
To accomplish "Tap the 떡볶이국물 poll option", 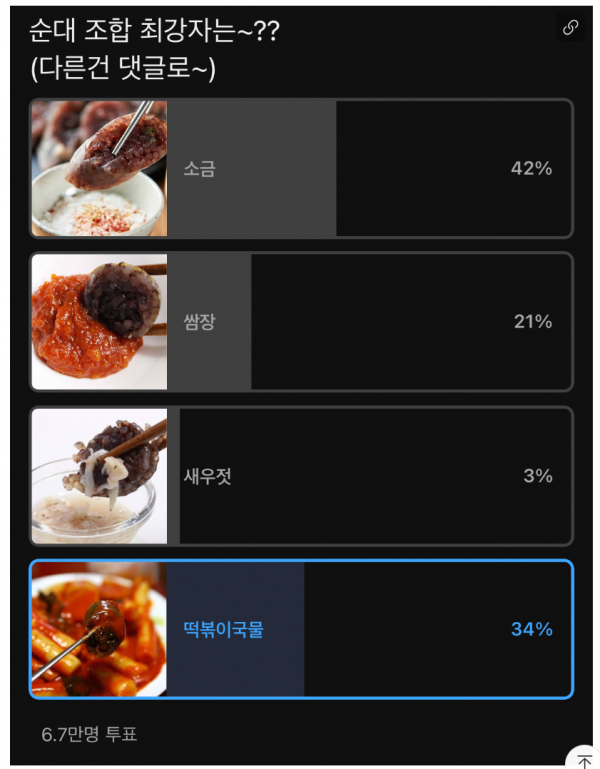I will pos(301,629).
